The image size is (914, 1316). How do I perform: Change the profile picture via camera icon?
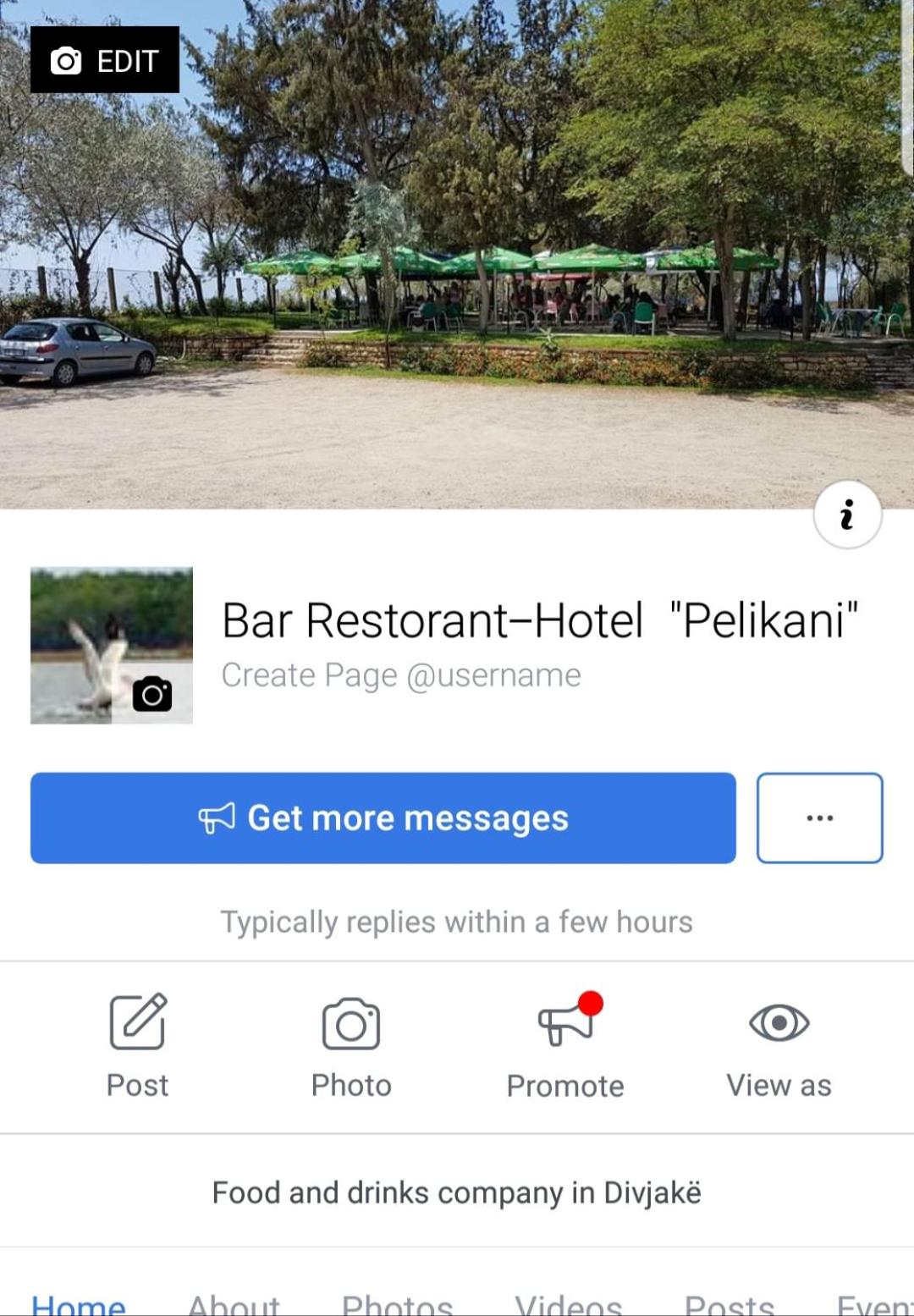152,695
